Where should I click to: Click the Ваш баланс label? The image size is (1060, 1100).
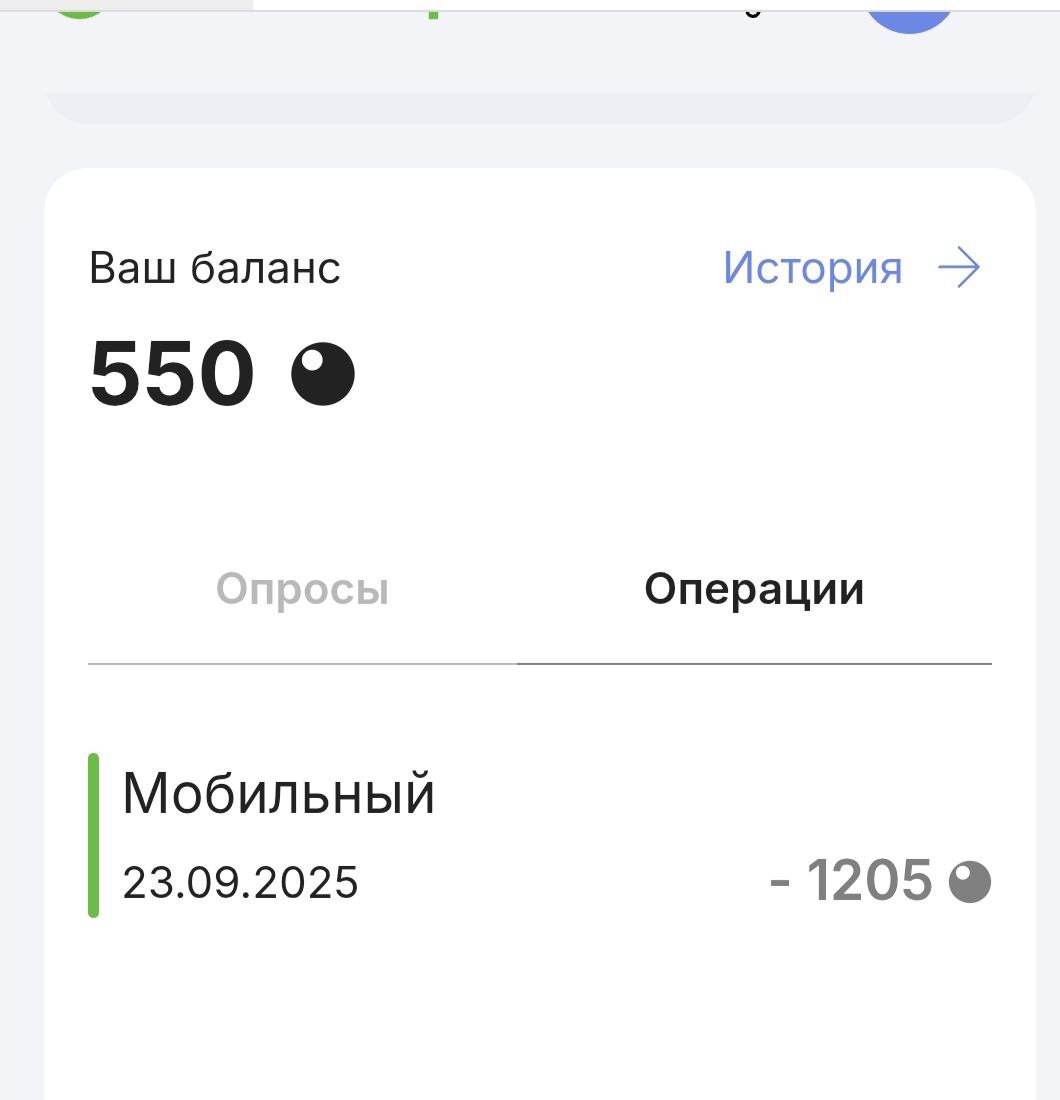tap(216, 267)
